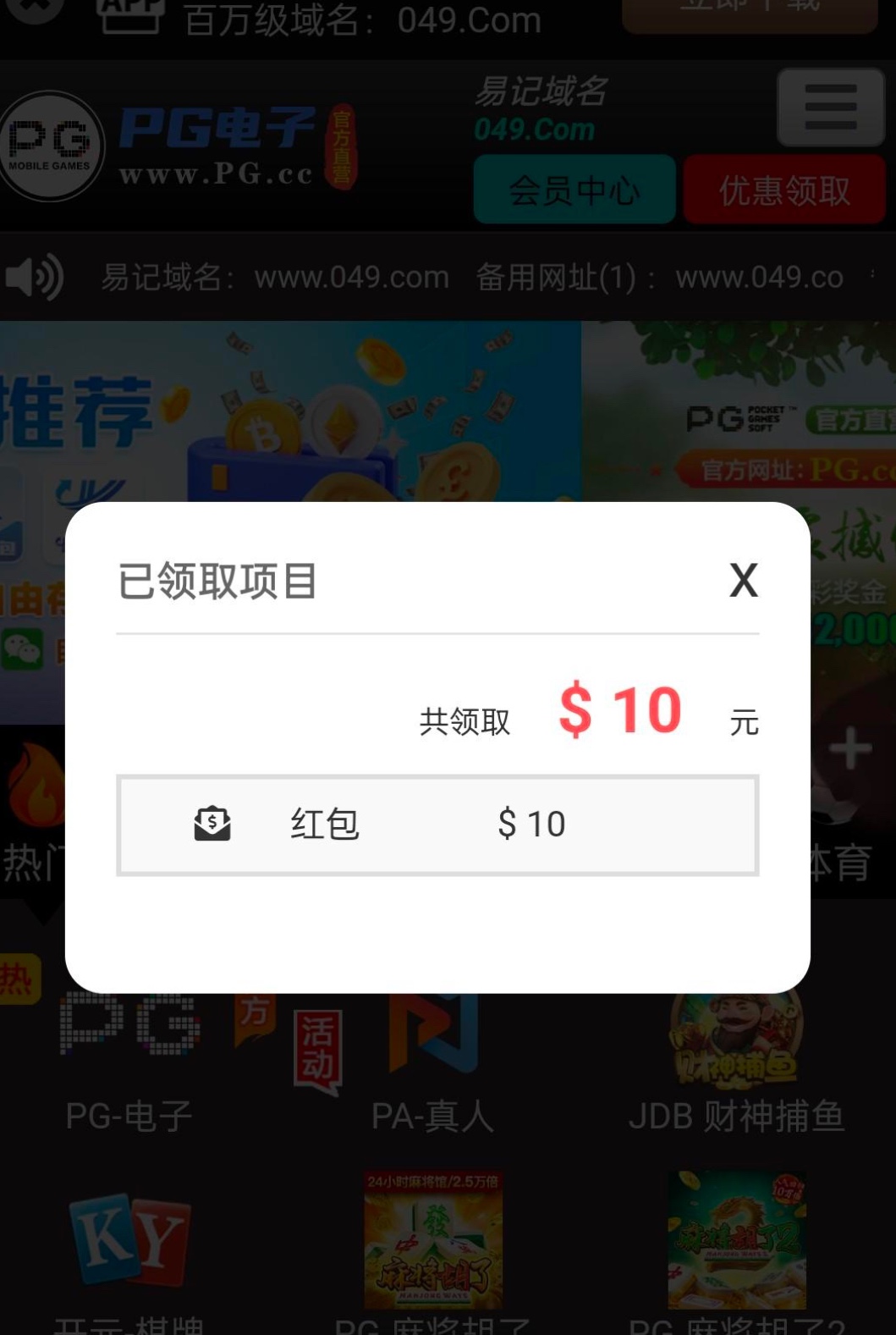Tap the 活动 activity badge

(320, 1050)
